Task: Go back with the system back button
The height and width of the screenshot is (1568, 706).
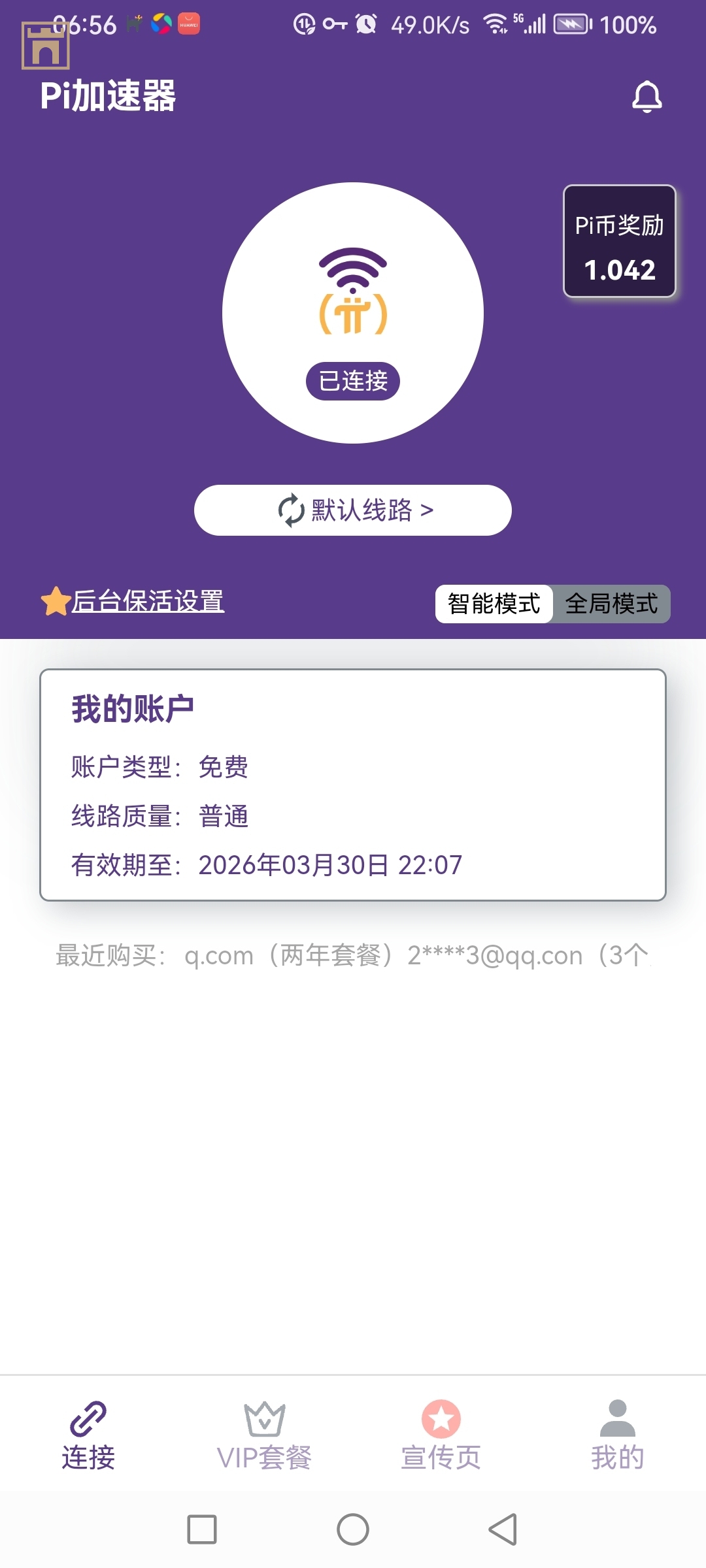Action: click(x=503, y=1529)
